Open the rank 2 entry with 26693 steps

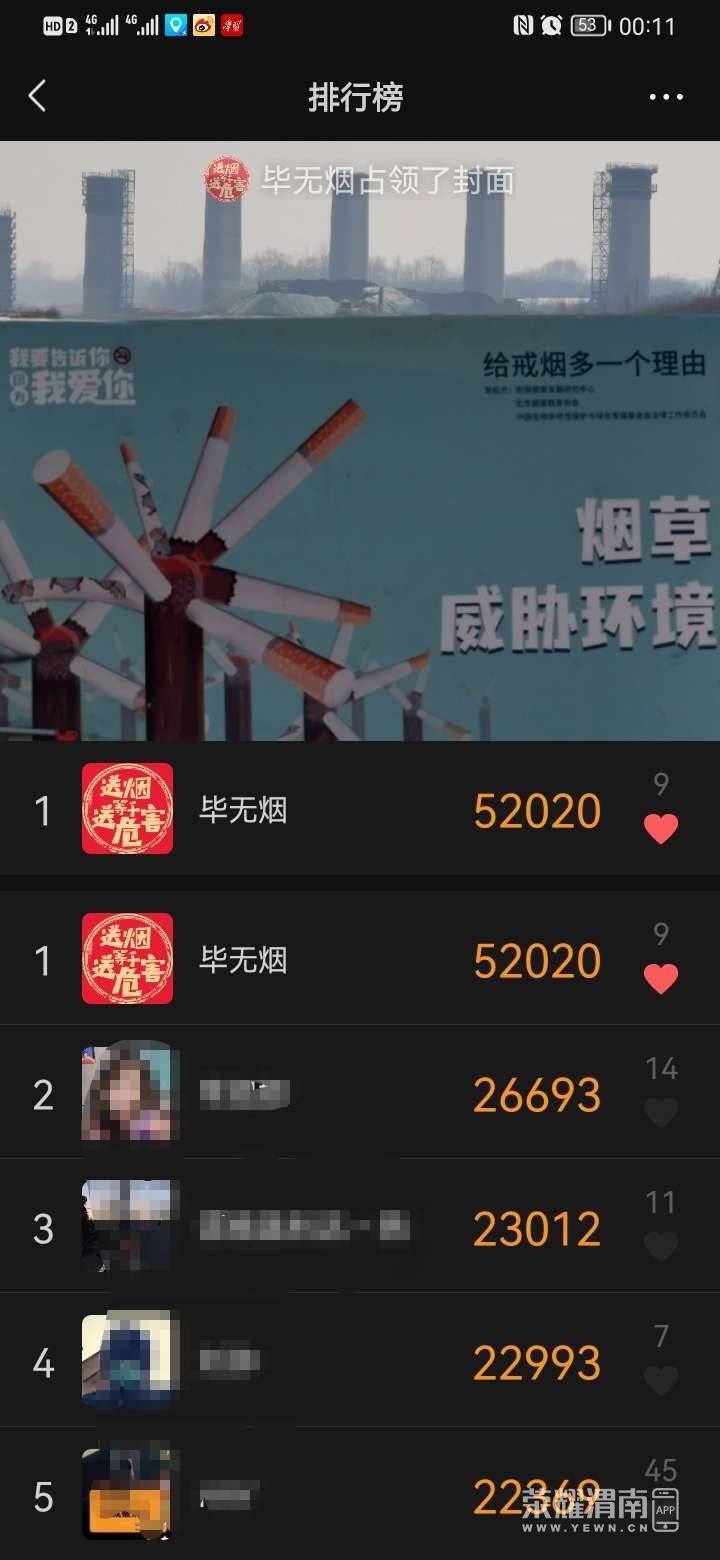point(300,1093)
